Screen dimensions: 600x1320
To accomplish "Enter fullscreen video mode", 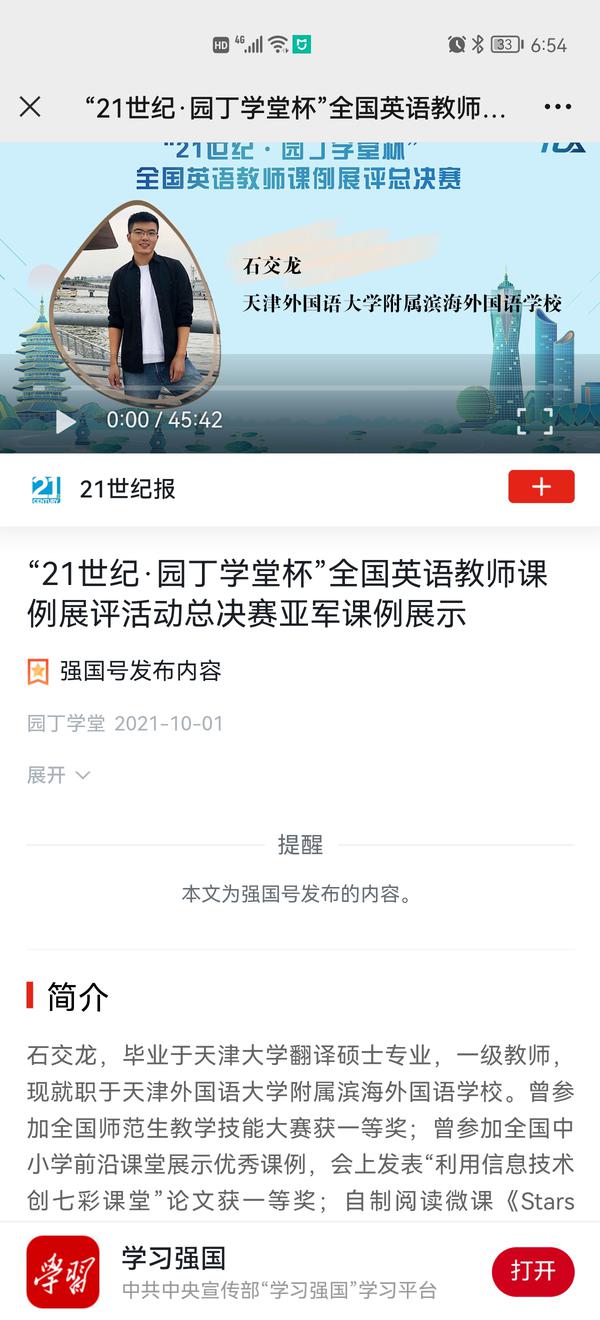I will click(x=534, y=421).
